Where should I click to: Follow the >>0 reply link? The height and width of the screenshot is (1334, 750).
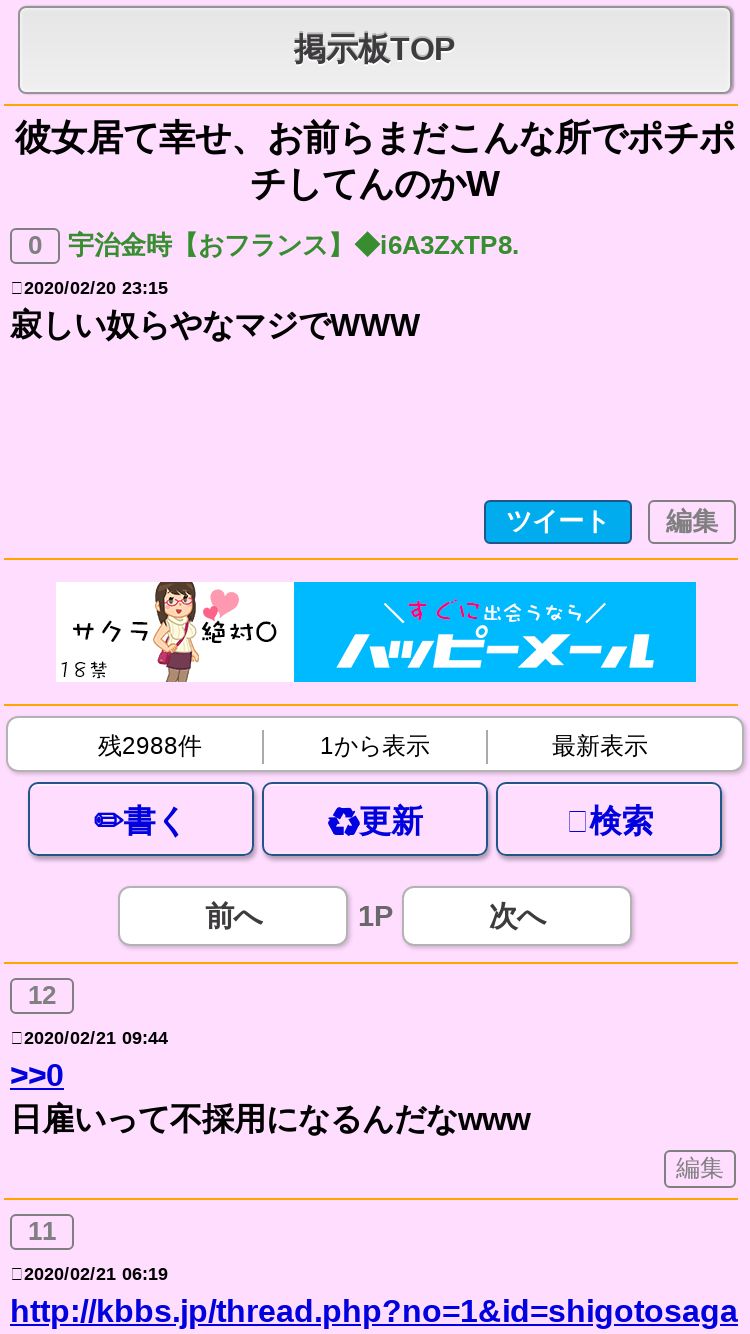(x=37, y=1075)
